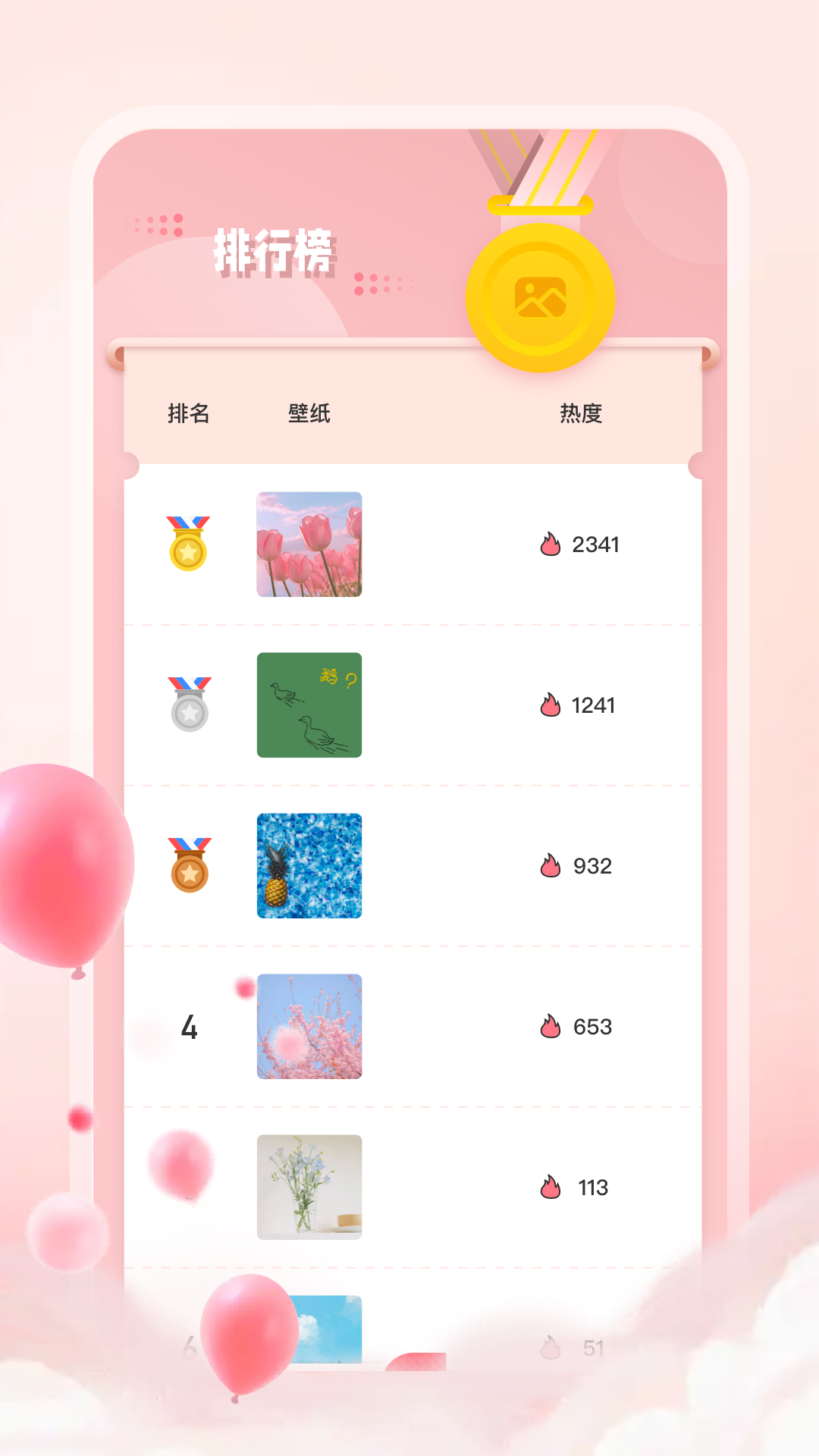Click the flame icon next to 653

coord(549,1026)
